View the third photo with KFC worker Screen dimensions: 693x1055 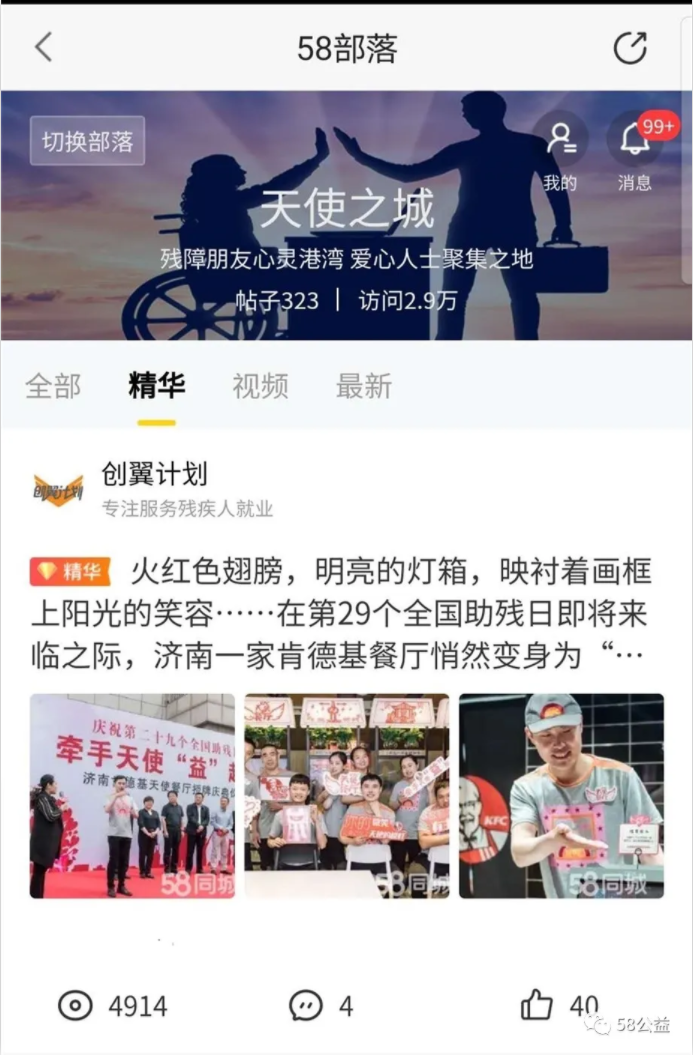[561, 796]
